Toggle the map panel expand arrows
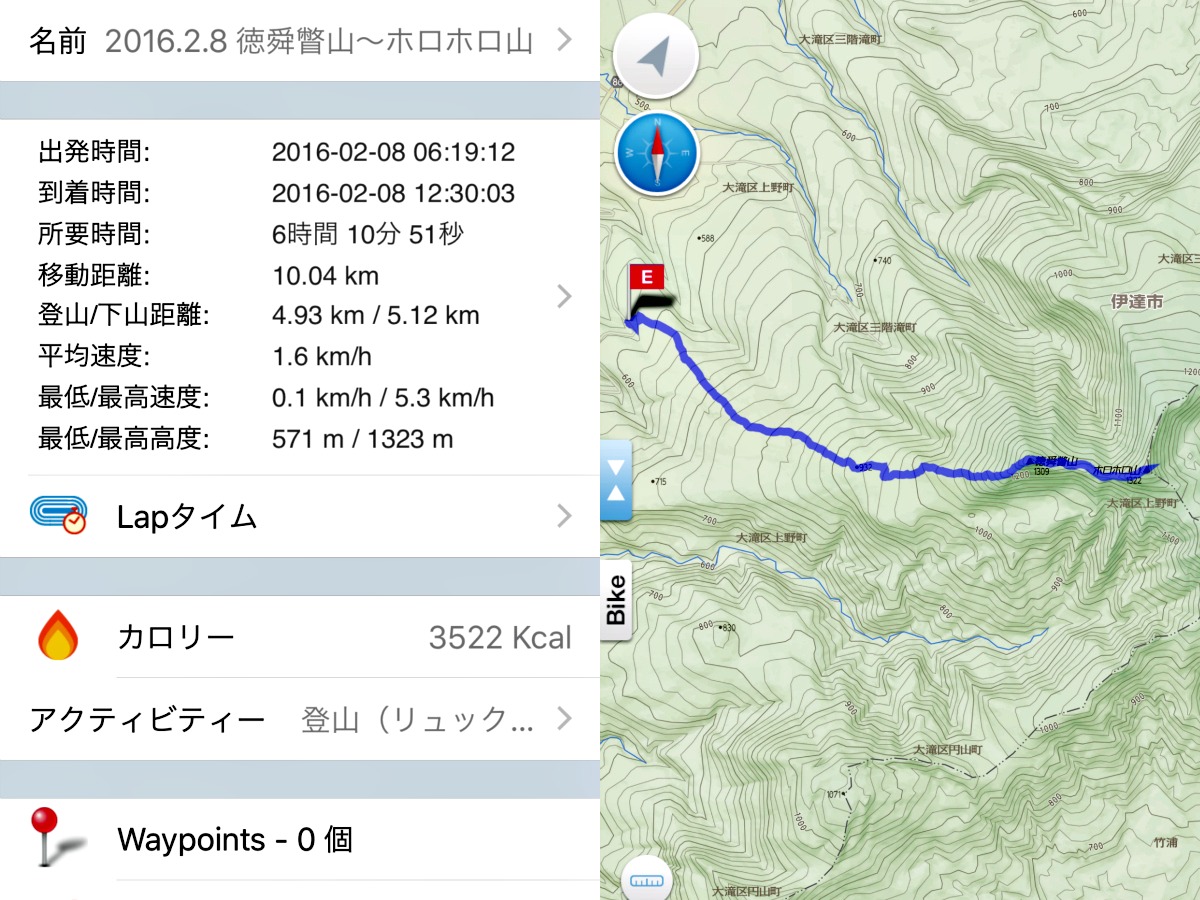1200x900 pixels. [616, 481]
